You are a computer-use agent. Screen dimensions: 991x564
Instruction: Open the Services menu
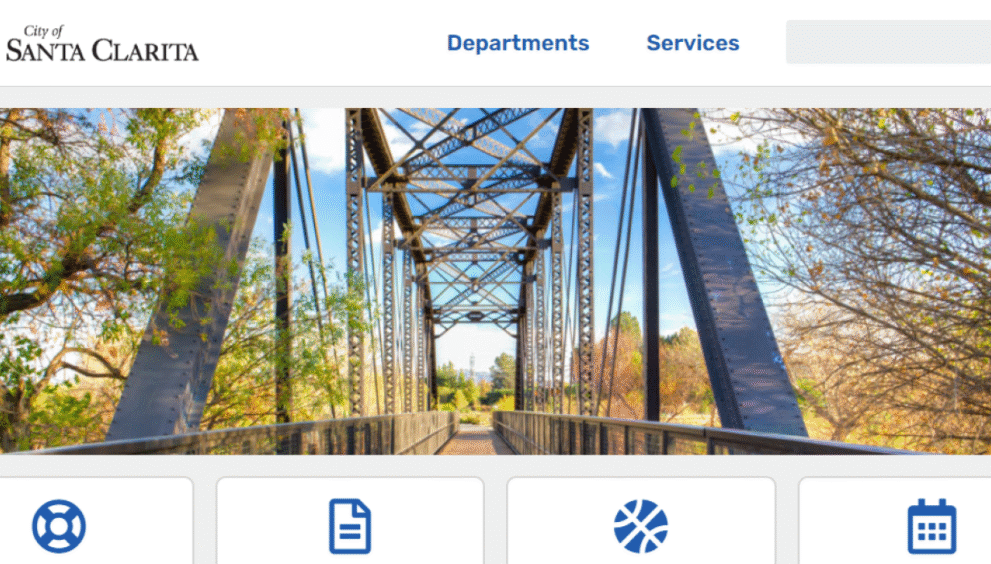(x=692, y=43)
